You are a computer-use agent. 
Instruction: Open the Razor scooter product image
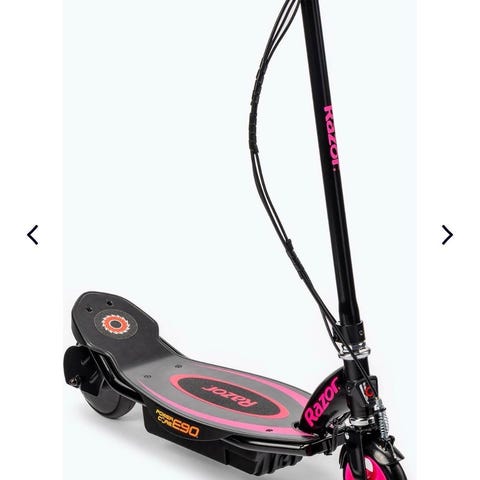coord(240,240)
